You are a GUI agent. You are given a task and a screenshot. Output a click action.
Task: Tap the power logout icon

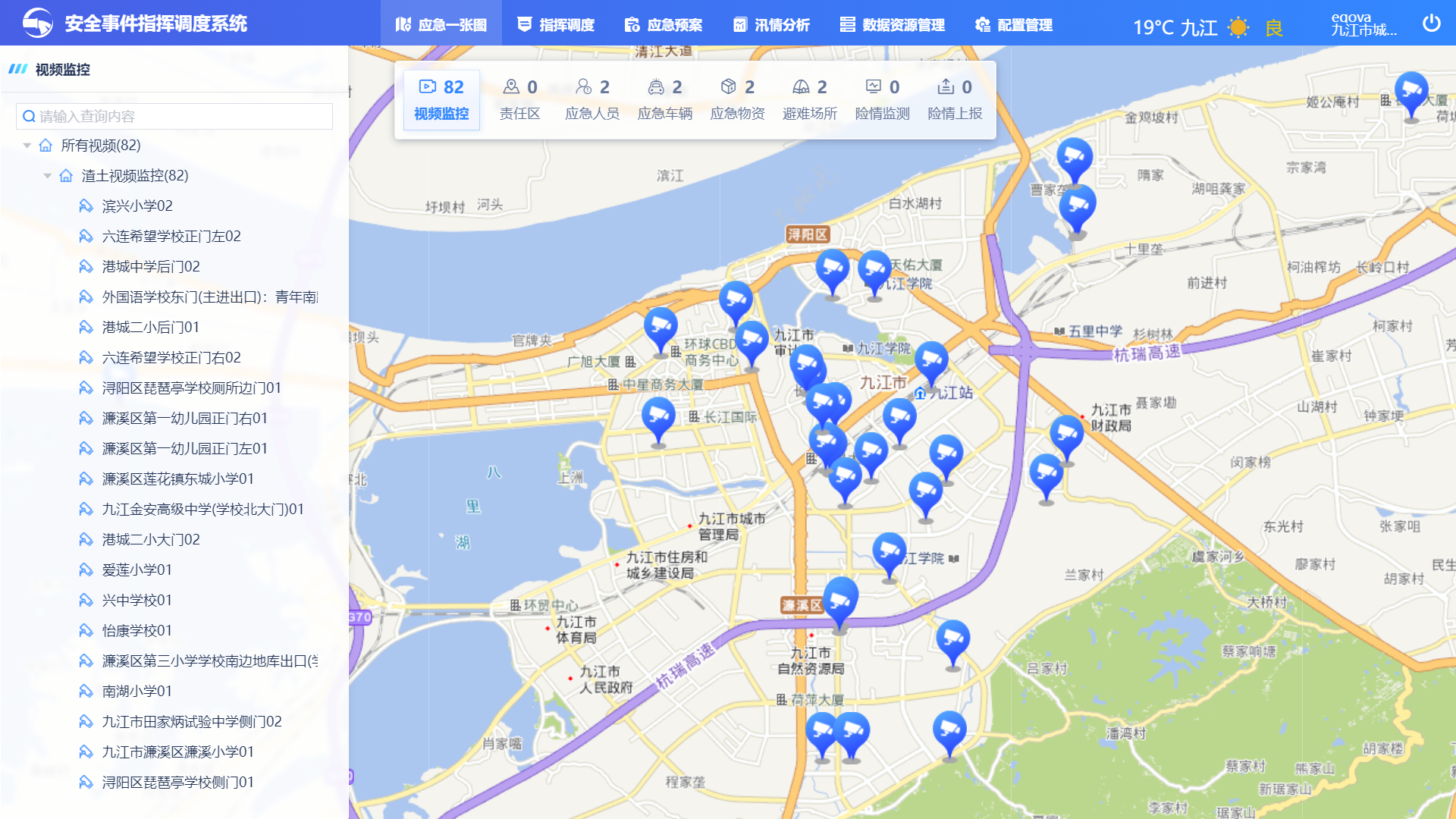point(1431,24)
